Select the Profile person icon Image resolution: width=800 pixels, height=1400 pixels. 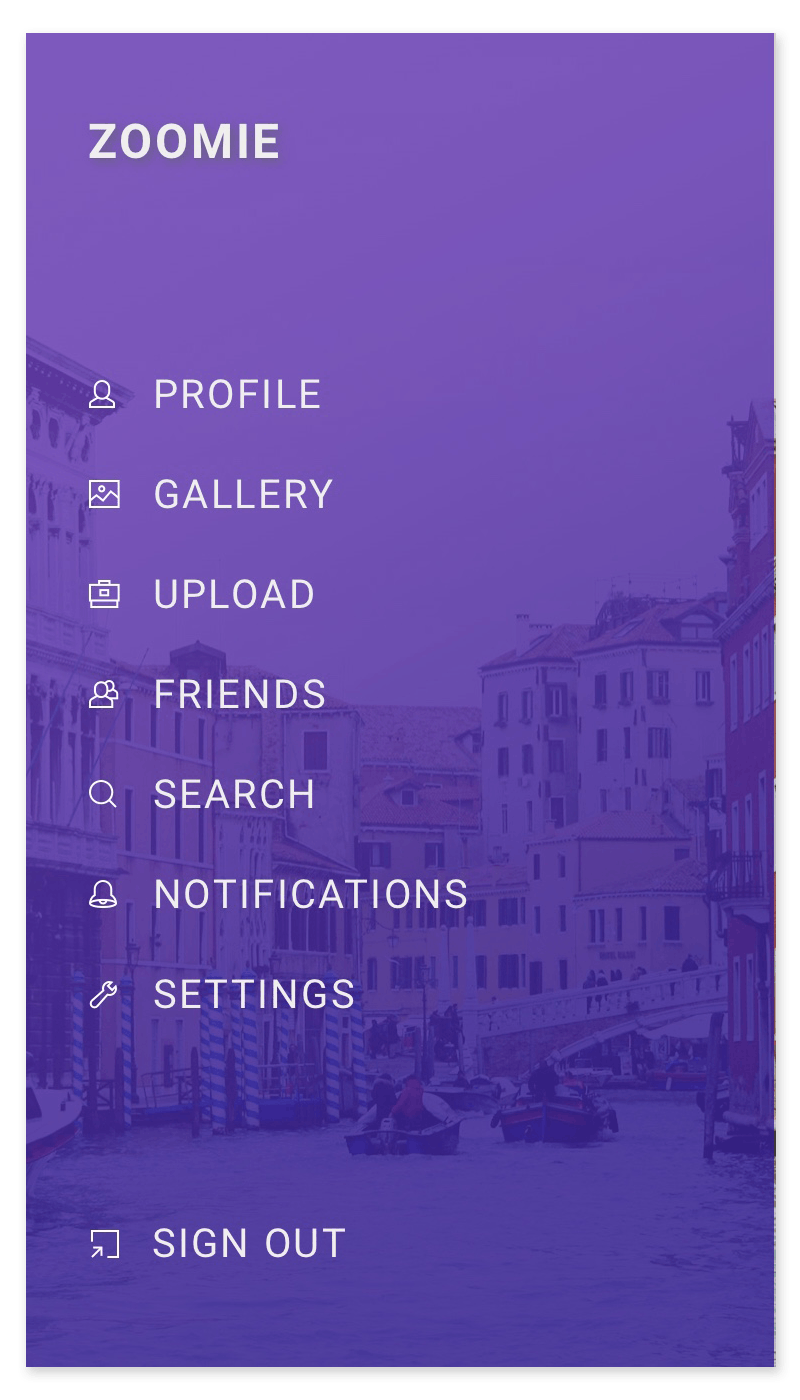pos(104,394)
